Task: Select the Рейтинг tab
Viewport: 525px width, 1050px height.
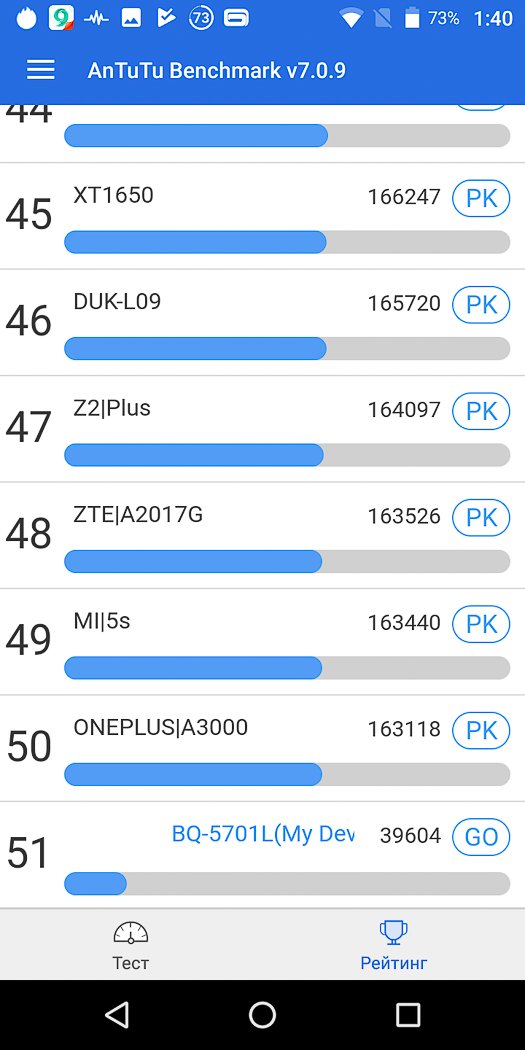Action: (x=394, y=945)
